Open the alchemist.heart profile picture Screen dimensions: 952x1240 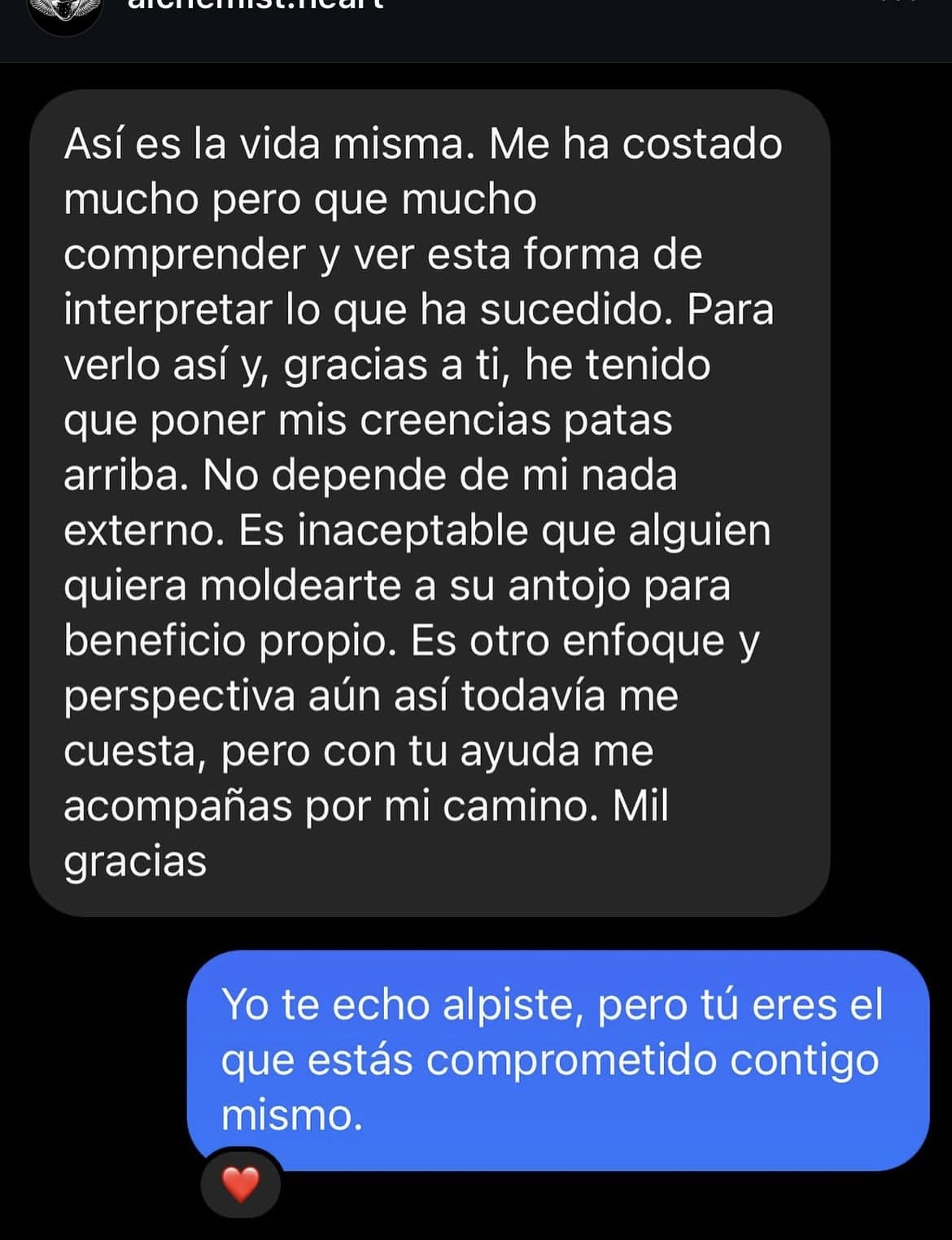65,11
